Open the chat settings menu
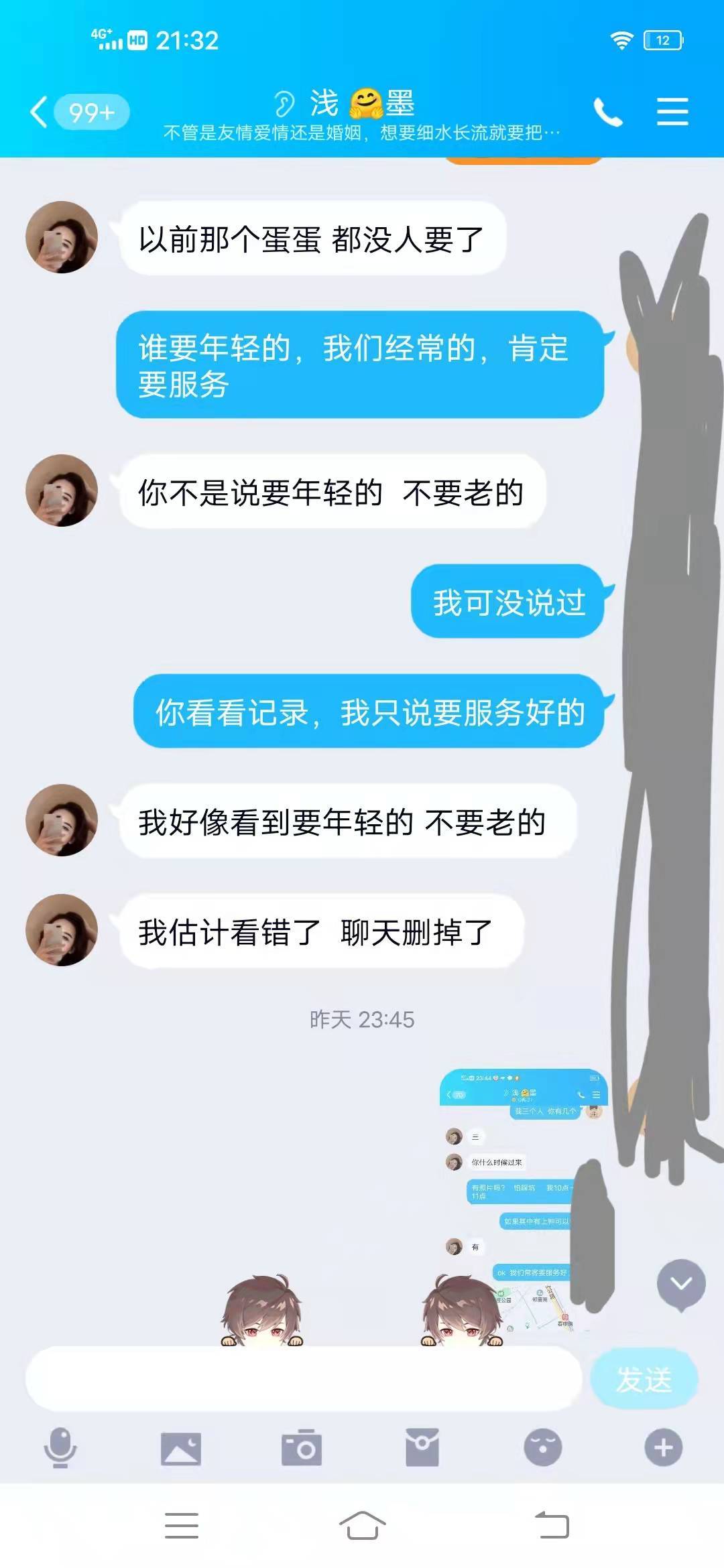 tap(672, 112)
